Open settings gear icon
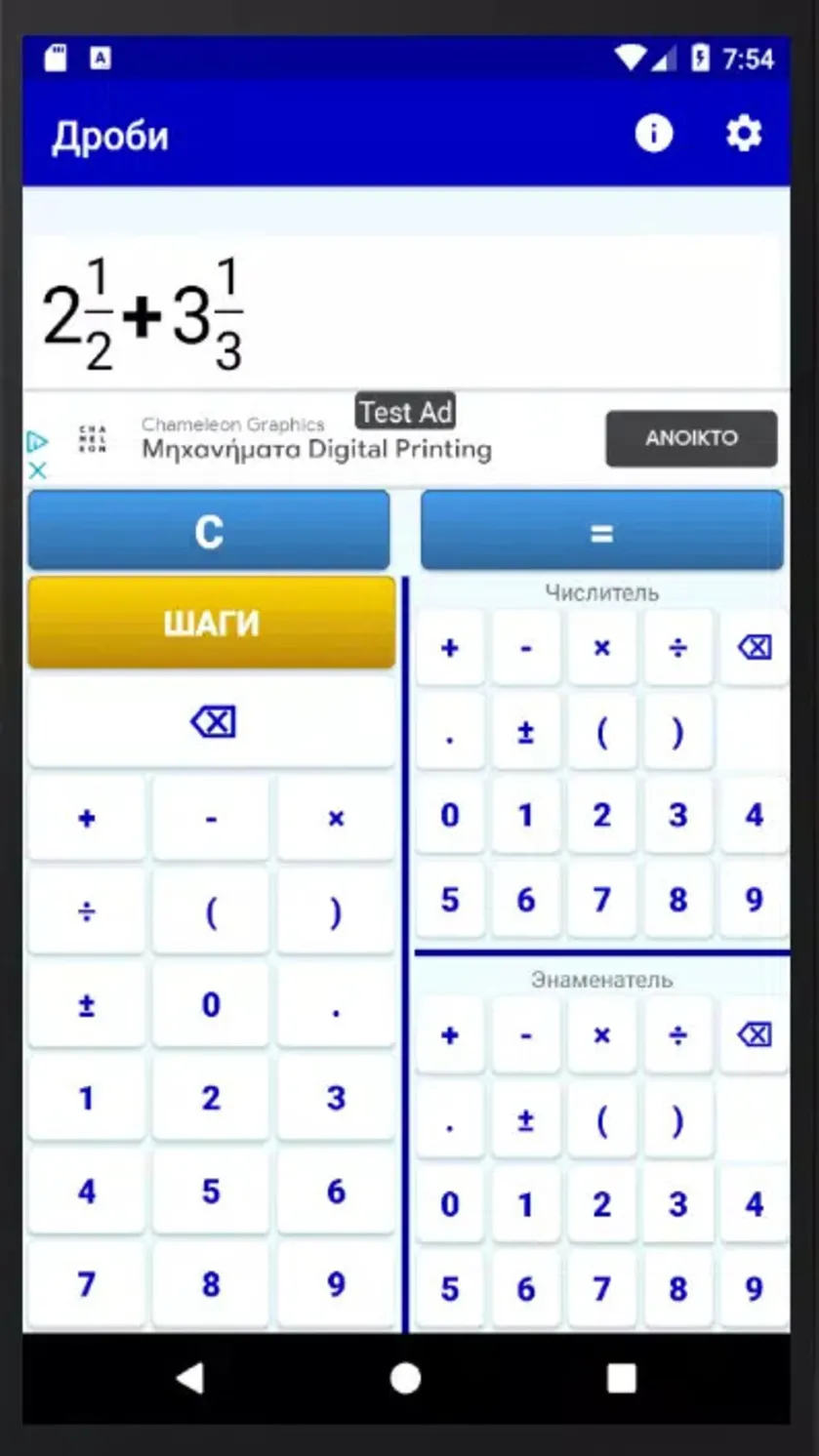The width and height of the screenshot is (819, 1456). (743, 133)
